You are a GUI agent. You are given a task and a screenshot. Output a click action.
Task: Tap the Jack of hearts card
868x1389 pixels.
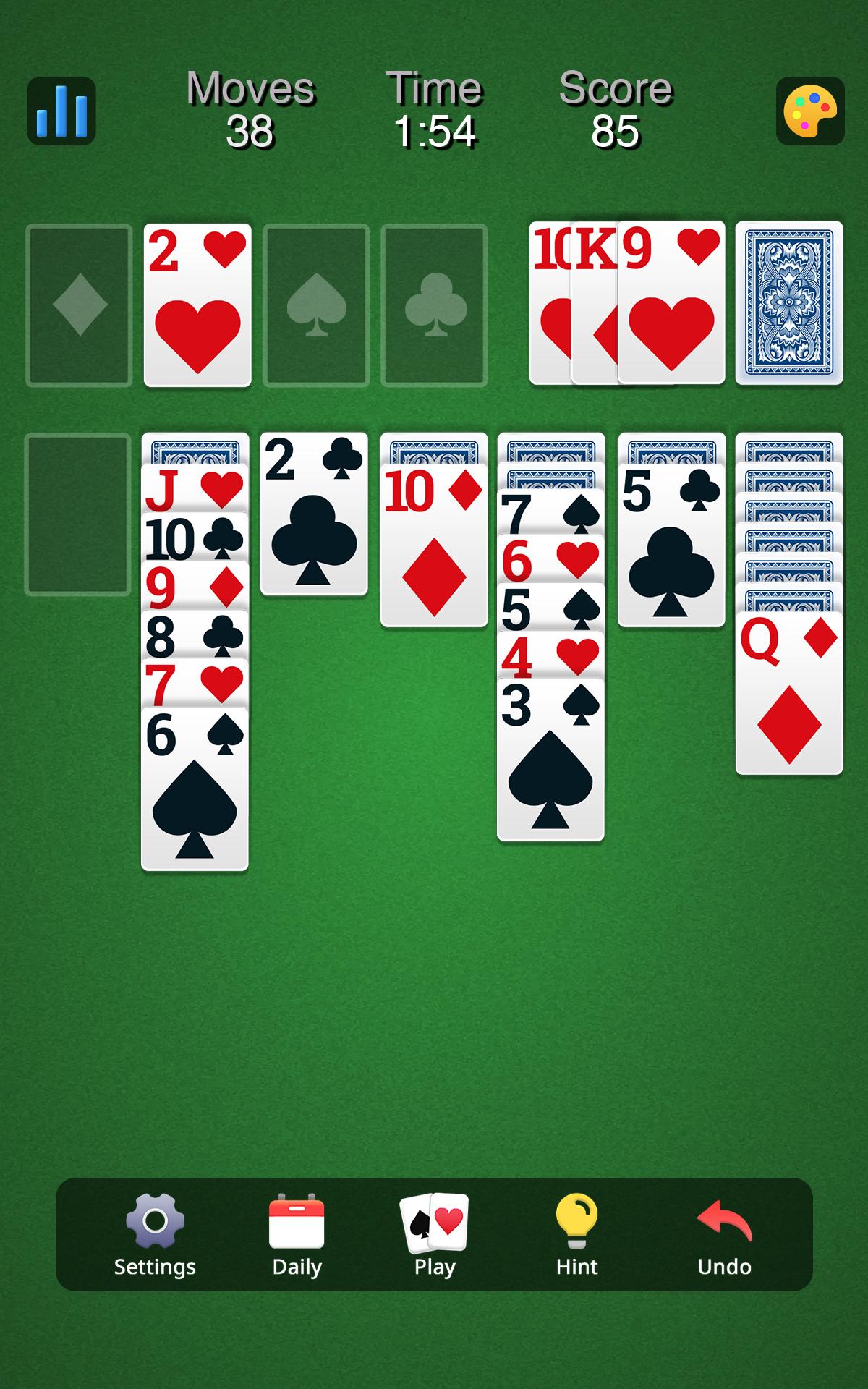(x=195, y=489)
